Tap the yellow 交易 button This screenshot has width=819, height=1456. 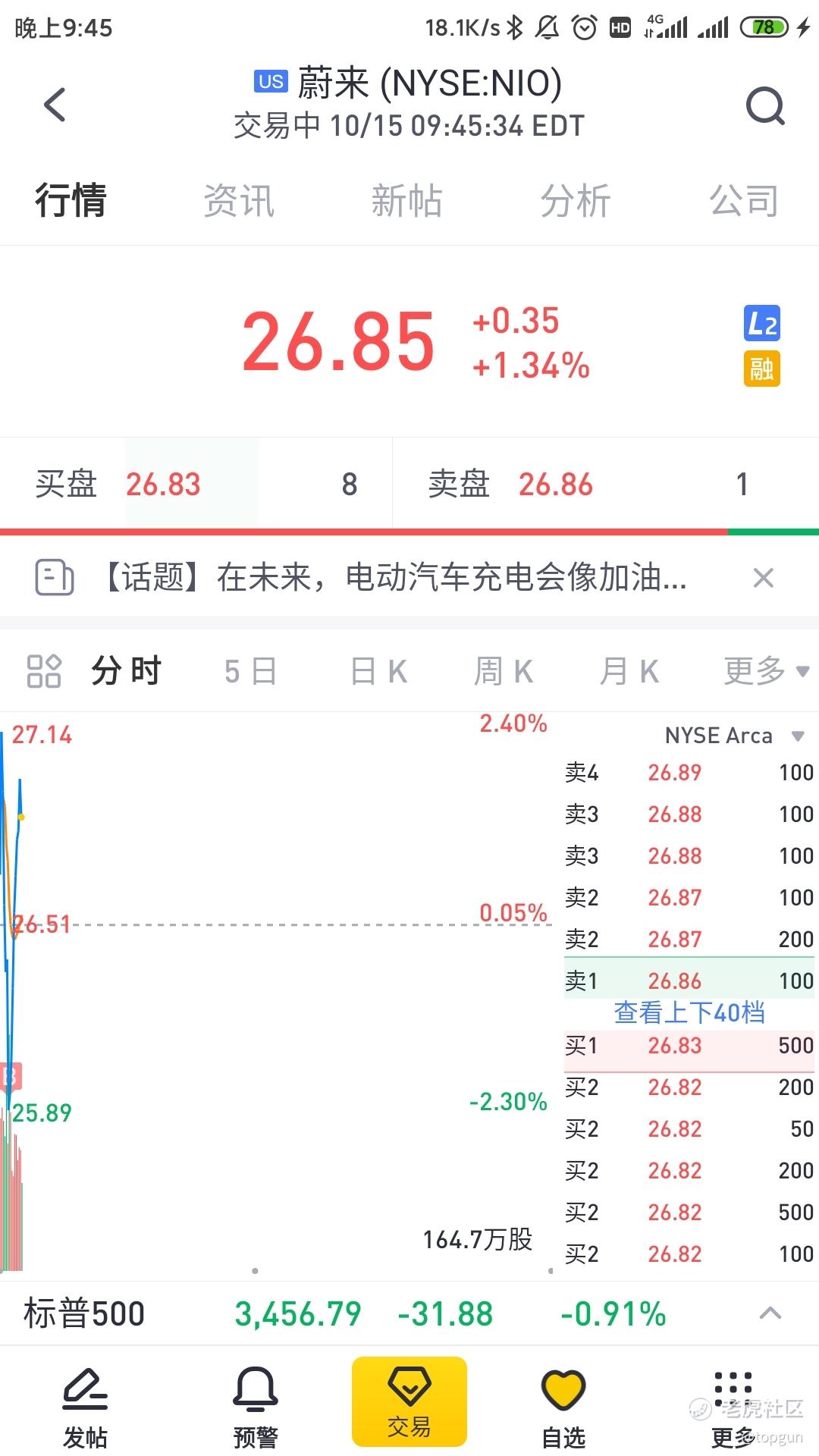409,1402
